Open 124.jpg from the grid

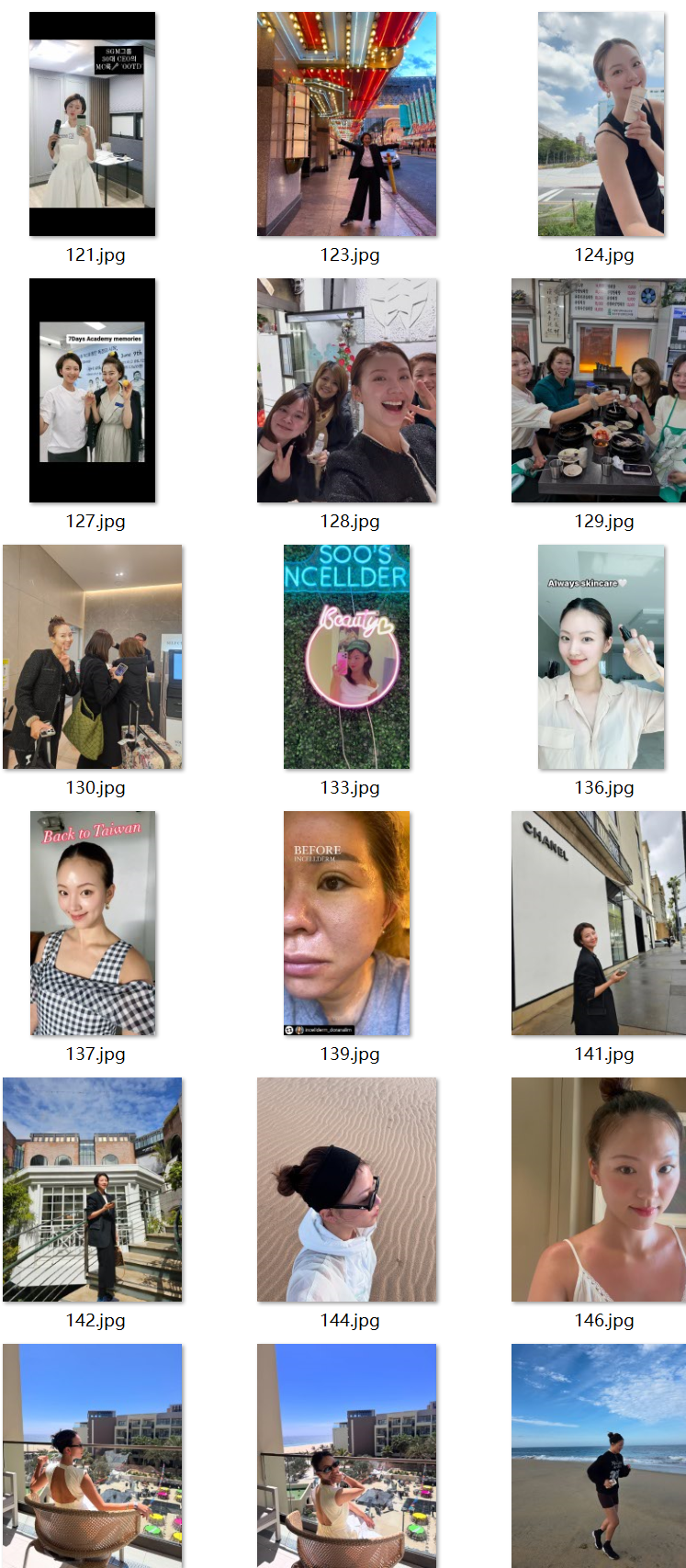[602, 124]
